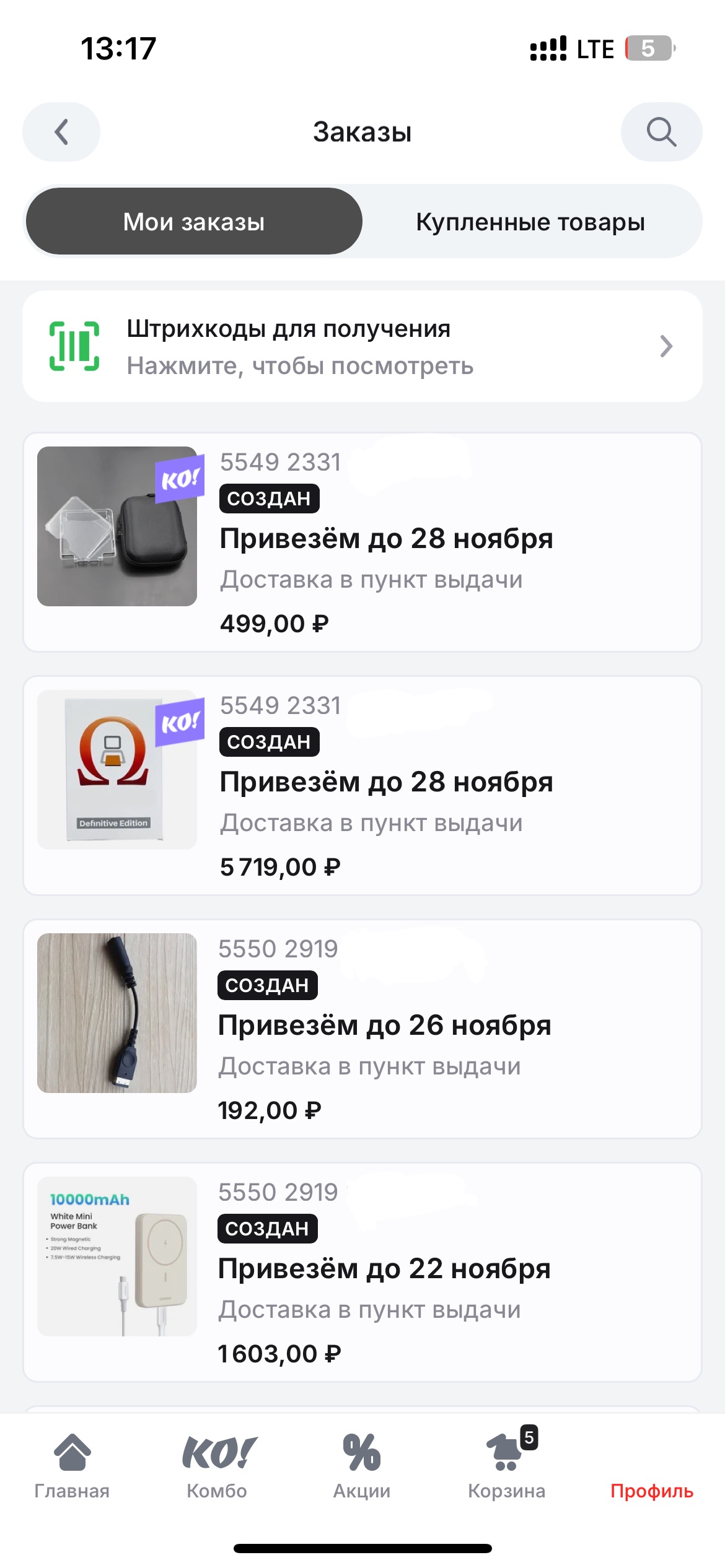The width and height of the screenshot is (725, 1568).
Task: Switch to the Акции tab
Action: point(362,1466)
